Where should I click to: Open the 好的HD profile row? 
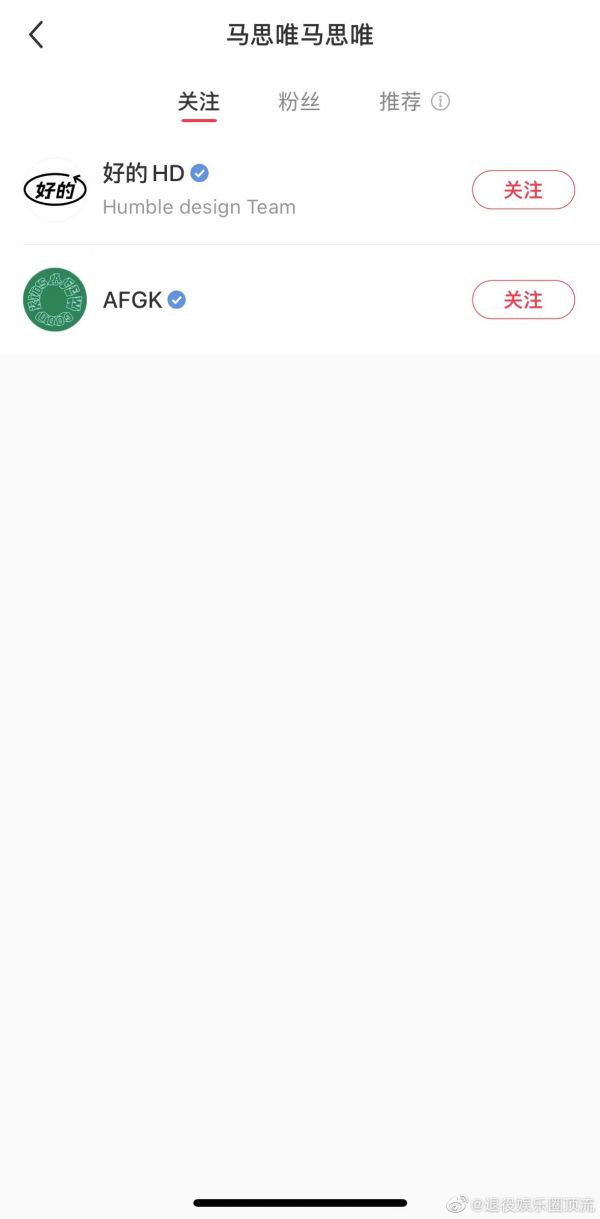point(300,190)
